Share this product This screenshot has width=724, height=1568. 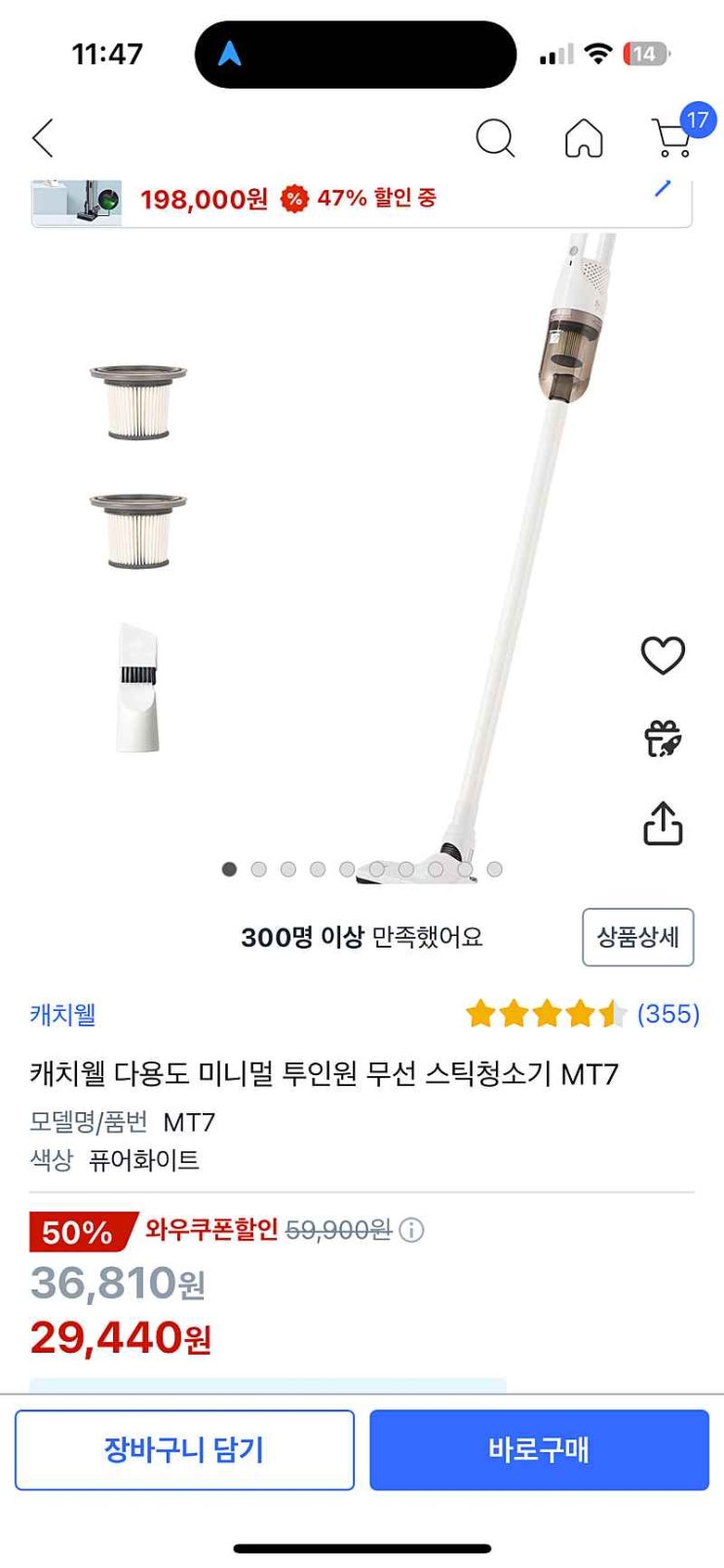[x=663, y=824]
